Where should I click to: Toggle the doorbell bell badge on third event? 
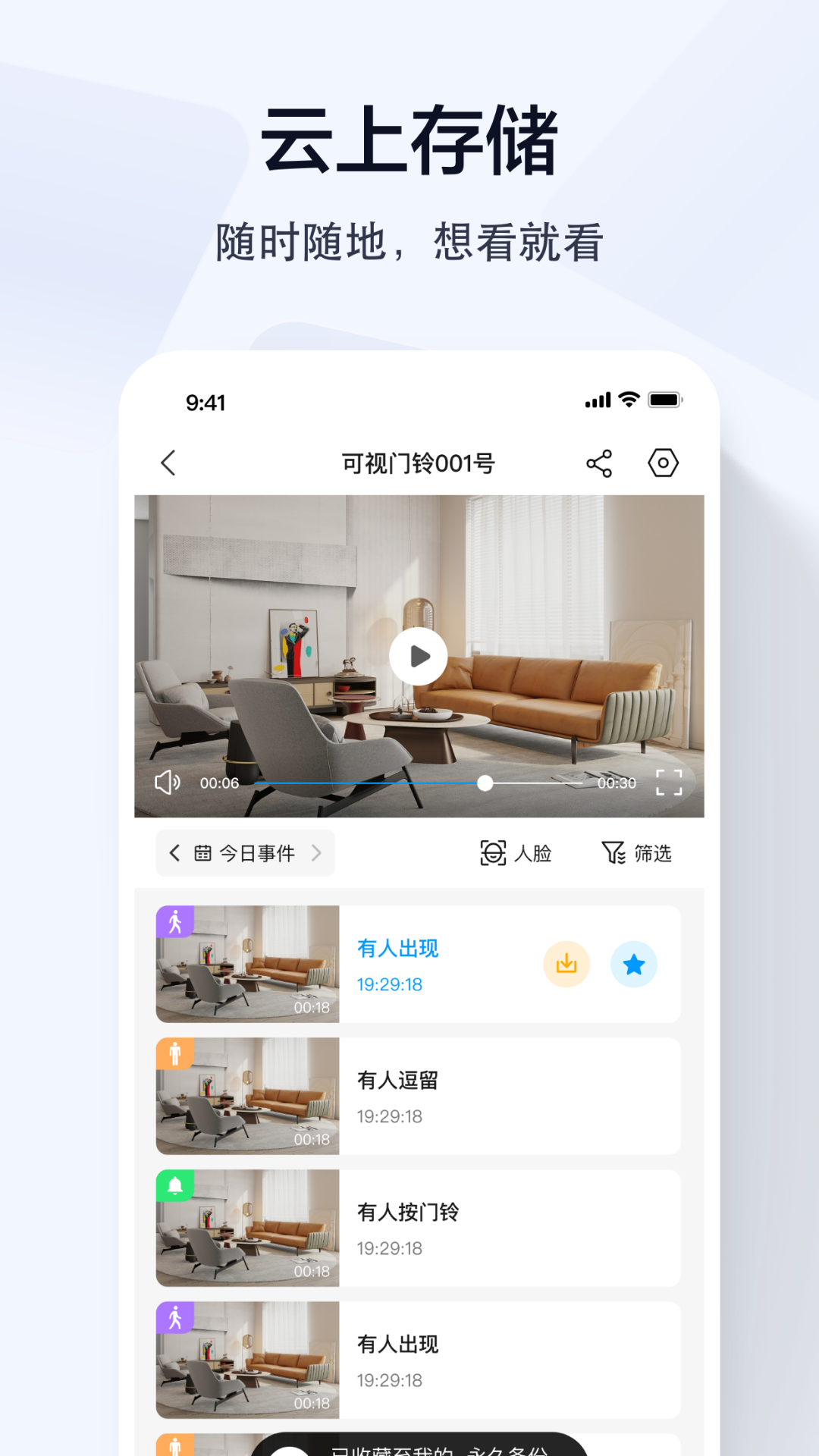(175, 1186)
